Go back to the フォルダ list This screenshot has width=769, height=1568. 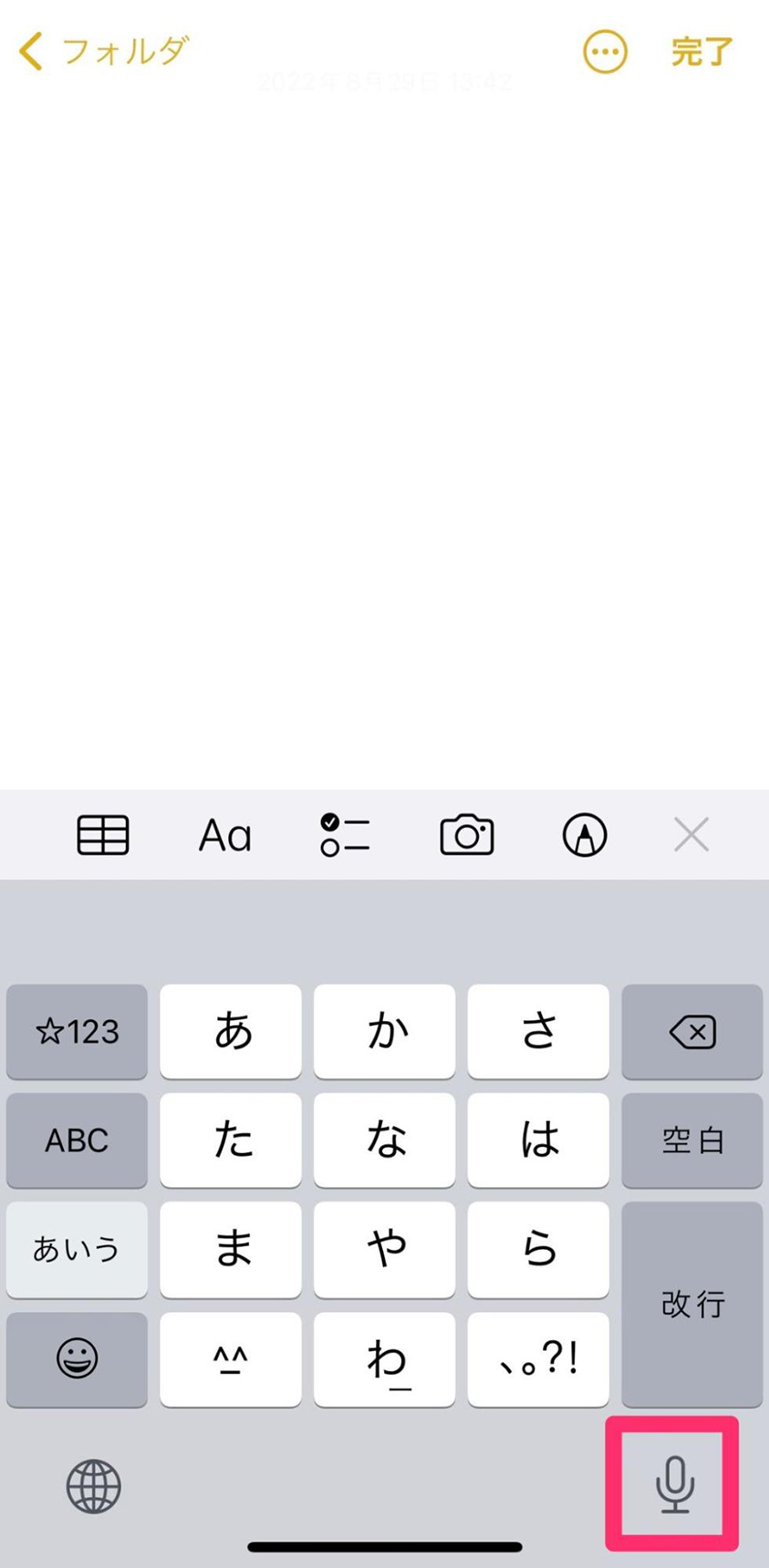pos(102,51)
